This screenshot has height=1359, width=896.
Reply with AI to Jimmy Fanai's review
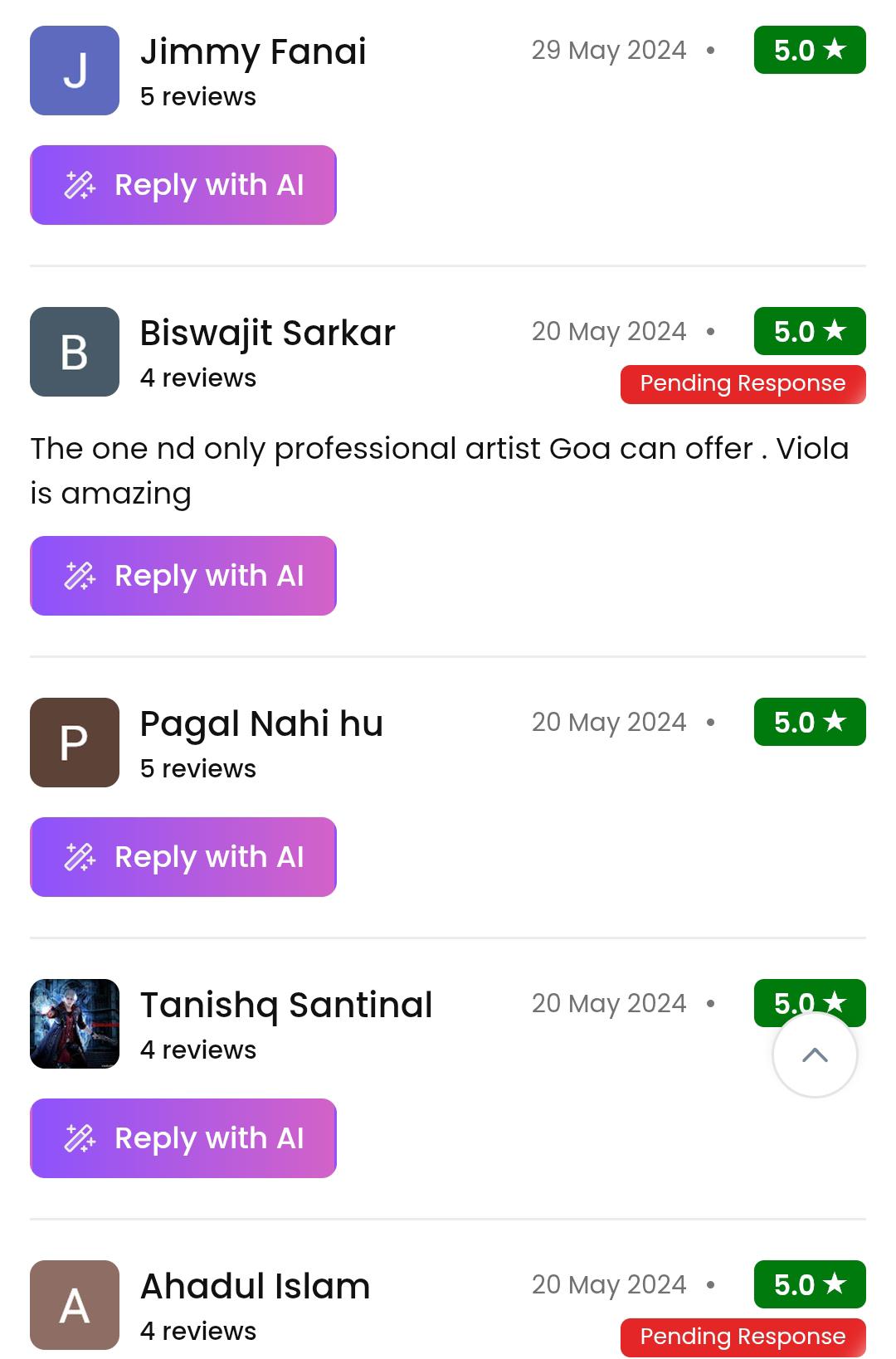click(183, 185)
